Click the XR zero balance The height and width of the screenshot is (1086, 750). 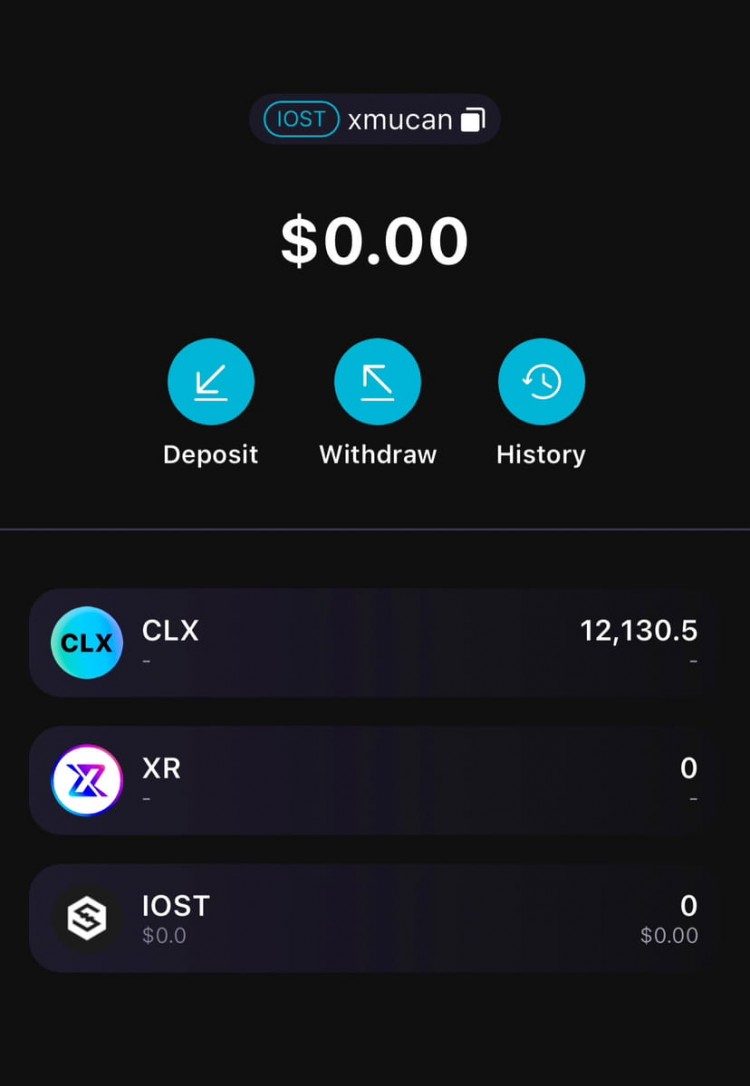click(688, 768)
